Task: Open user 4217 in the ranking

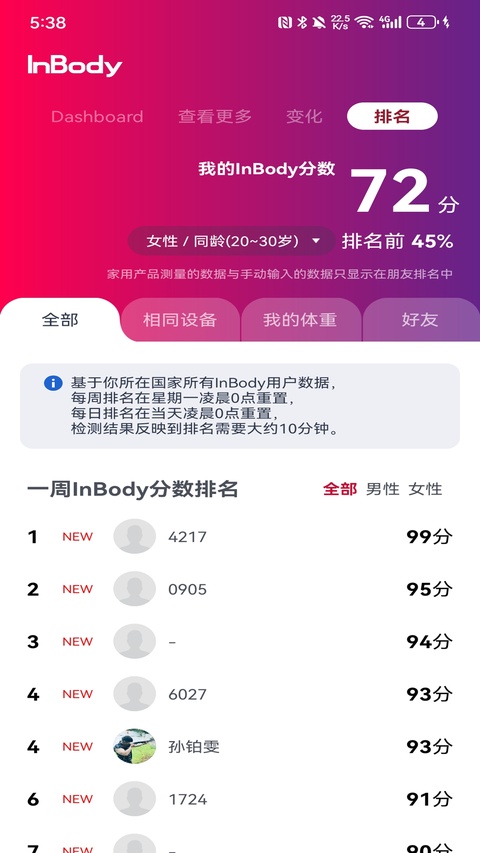Action: pos(240,537)
